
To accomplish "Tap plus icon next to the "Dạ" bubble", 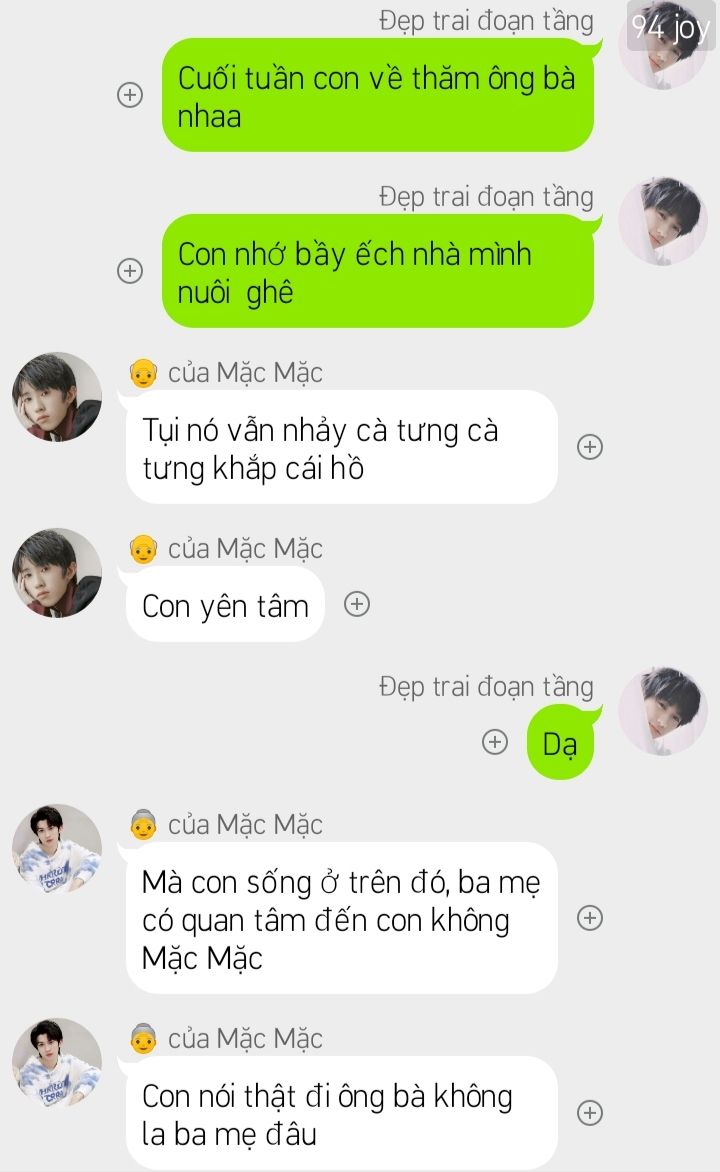I will coord(495,742).
